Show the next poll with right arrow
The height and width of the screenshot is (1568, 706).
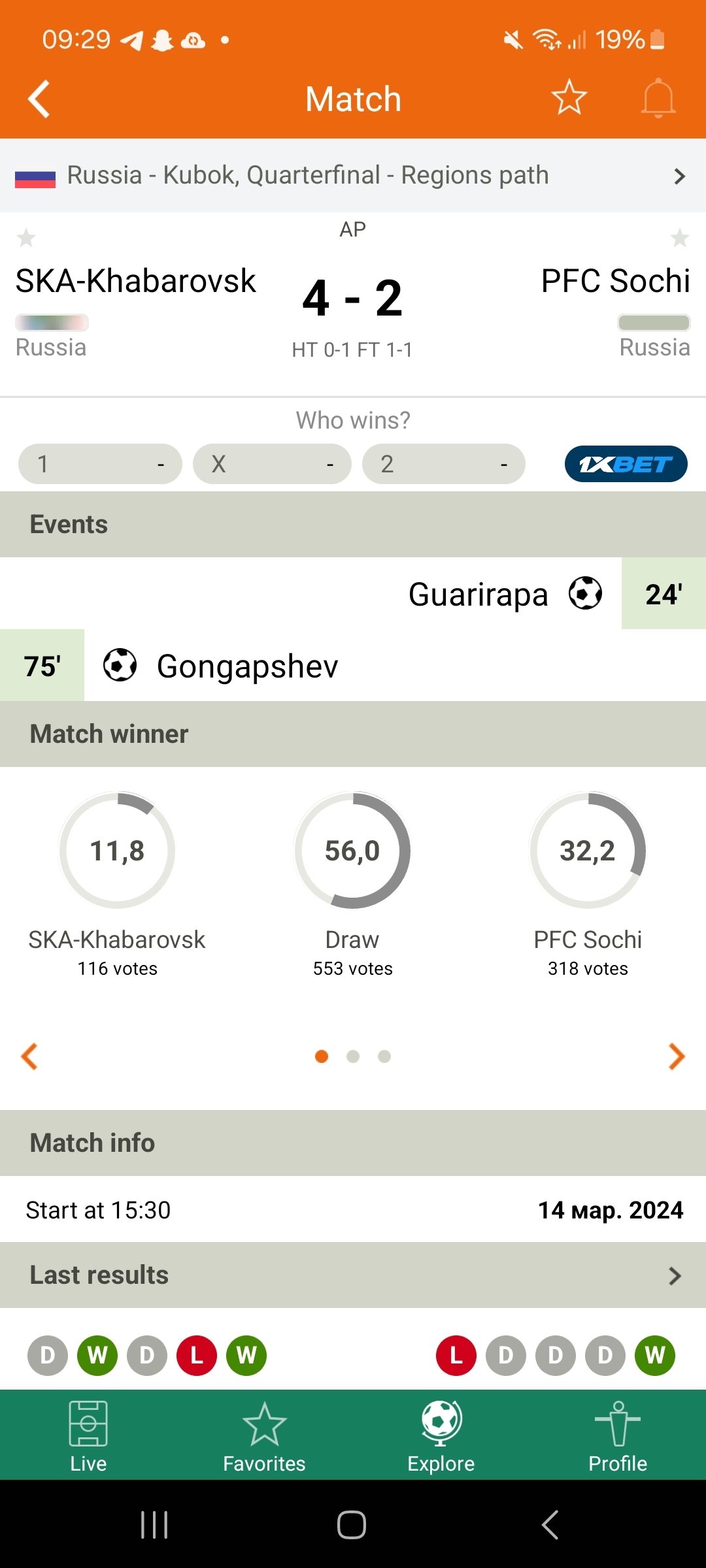click(x=677, y=1056)
